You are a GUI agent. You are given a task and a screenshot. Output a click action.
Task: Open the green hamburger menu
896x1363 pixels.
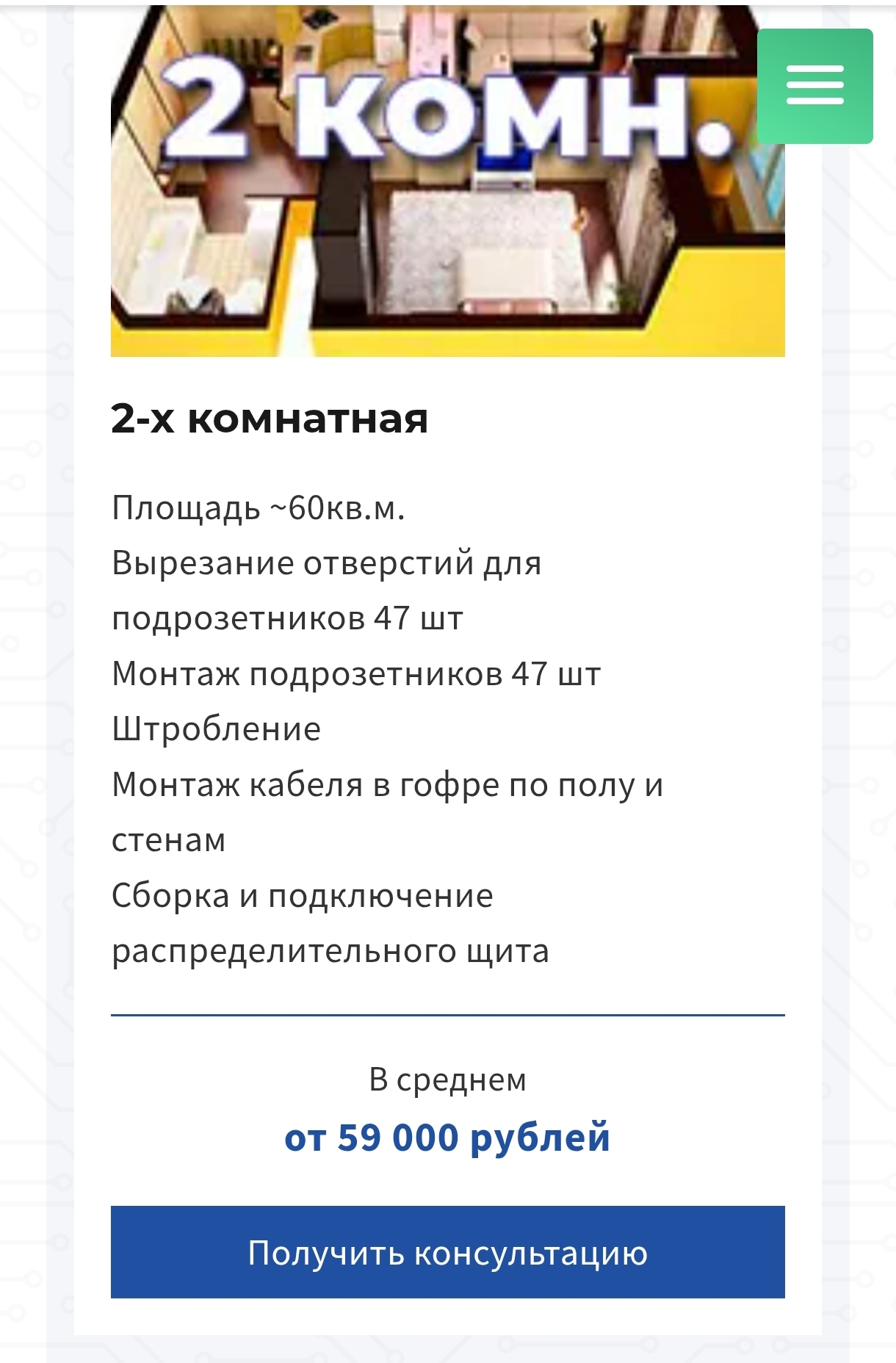pos(814,86)
